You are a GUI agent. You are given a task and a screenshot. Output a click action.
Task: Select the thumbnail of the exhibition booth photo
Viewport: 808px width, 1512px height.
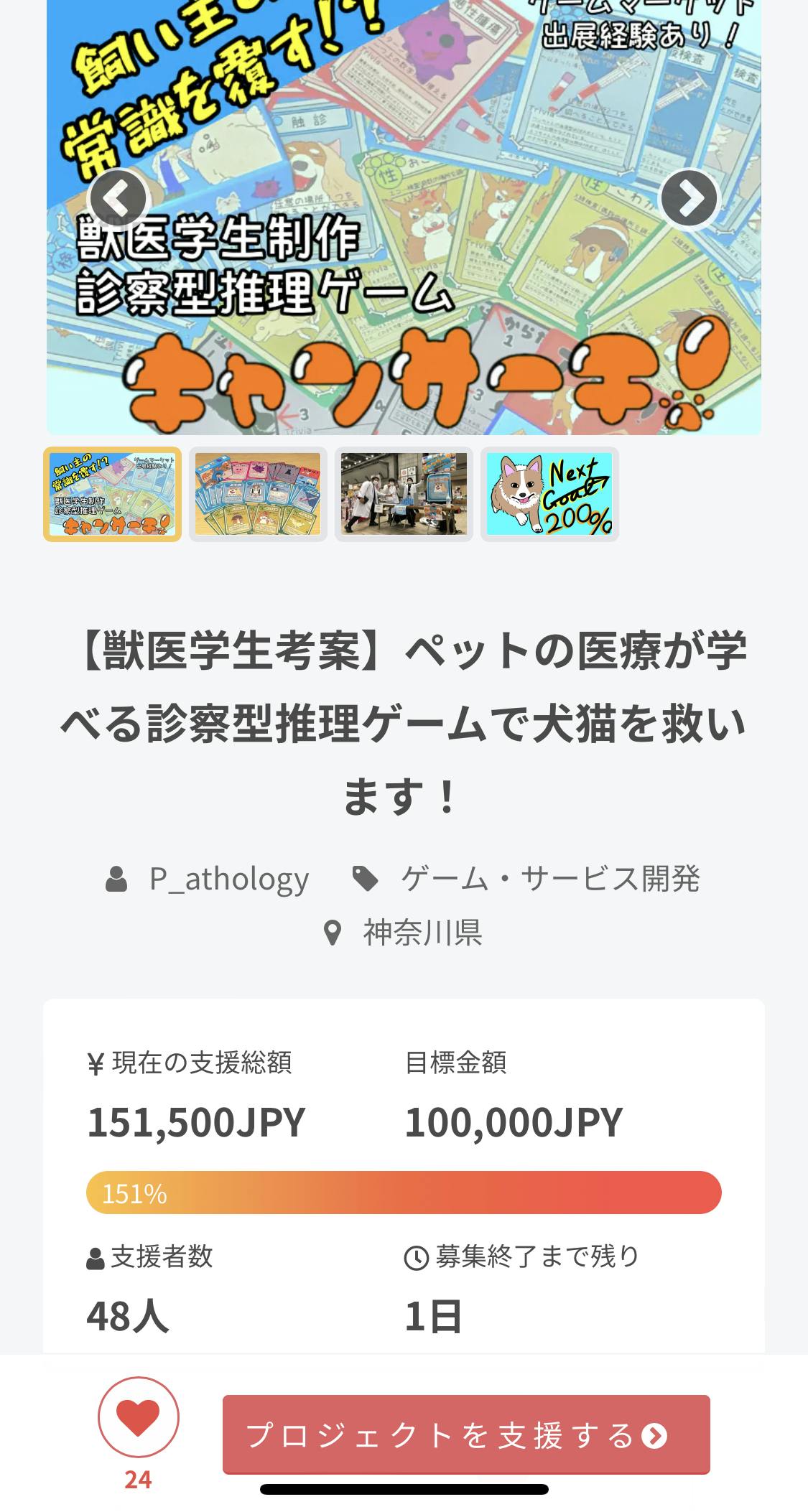coord(404,494)
